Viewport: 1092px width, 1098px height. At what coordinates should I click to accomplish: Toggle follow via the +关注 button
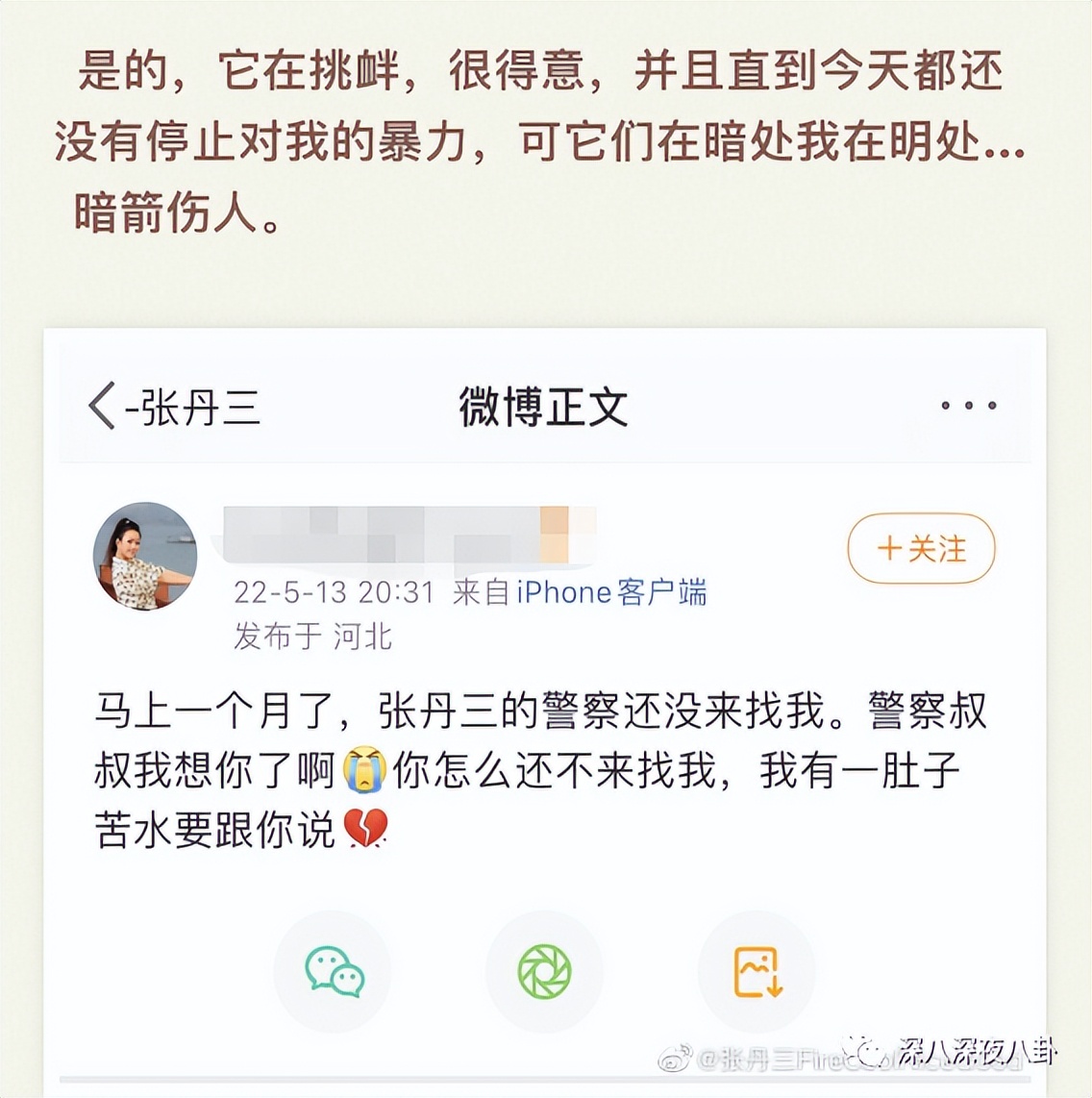920,548
